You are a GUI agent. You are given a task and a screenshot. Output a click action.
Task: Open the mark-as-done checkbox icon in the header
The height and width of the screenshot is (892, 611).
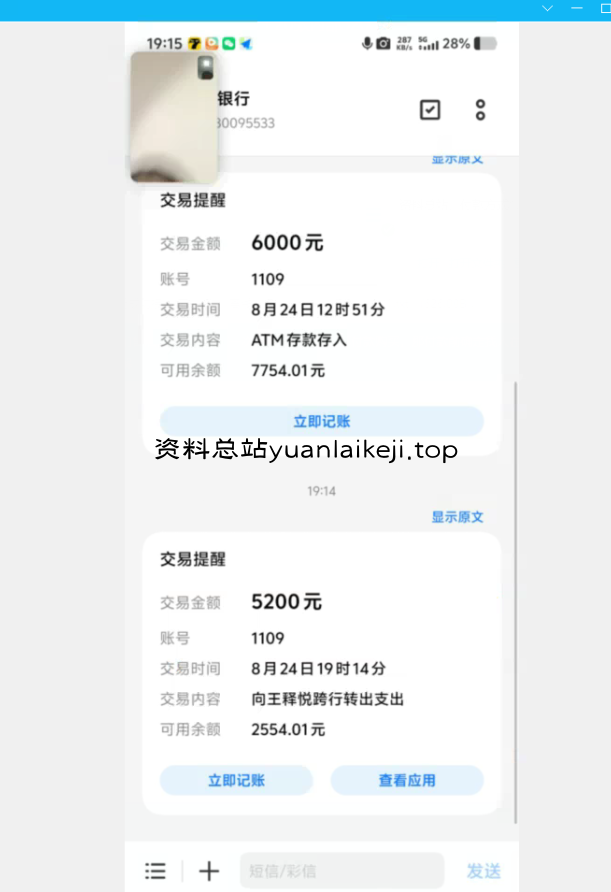(x=430, y=110)
